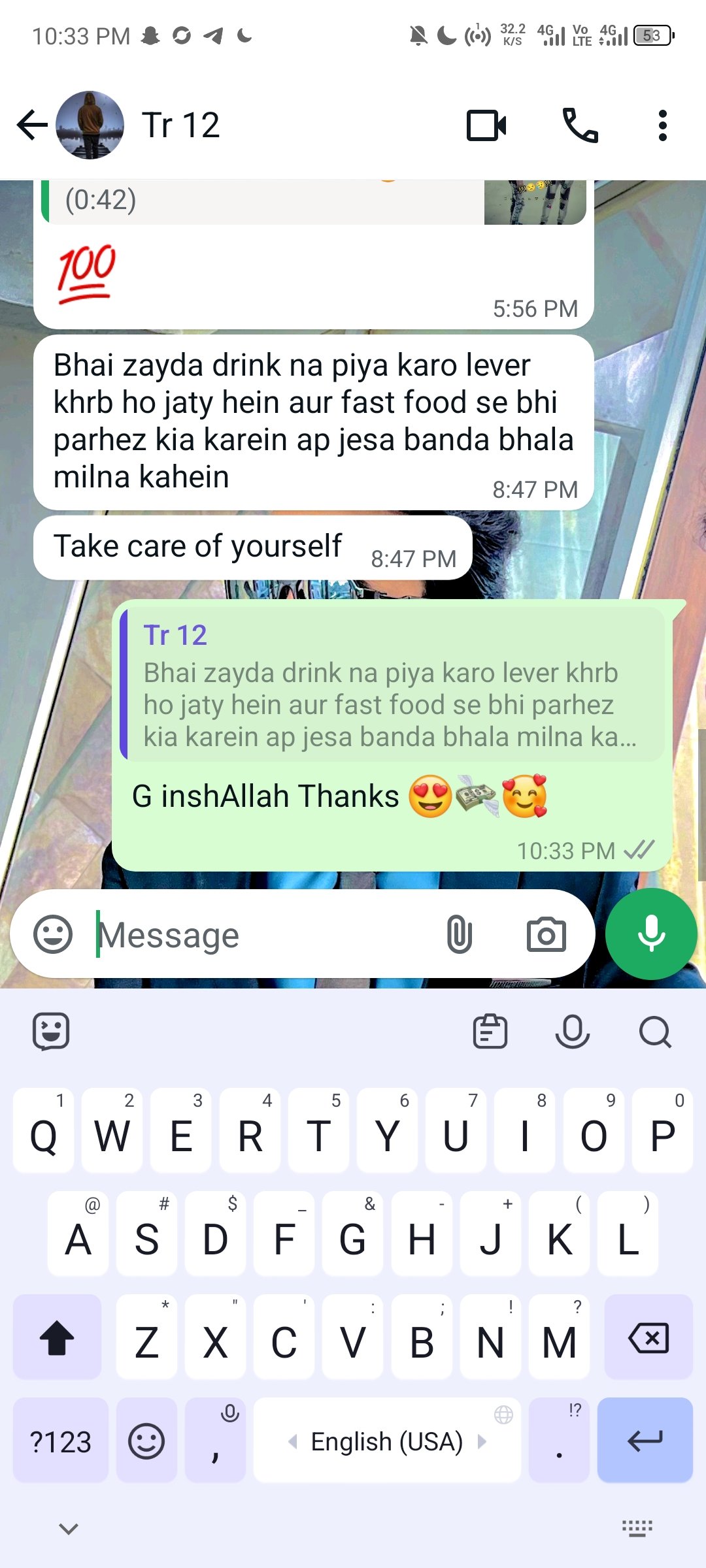Image resolution: width=706 pixels, height=1568 pixels.
Task: Open keyboard clipboard
Action: [490, 1032]
